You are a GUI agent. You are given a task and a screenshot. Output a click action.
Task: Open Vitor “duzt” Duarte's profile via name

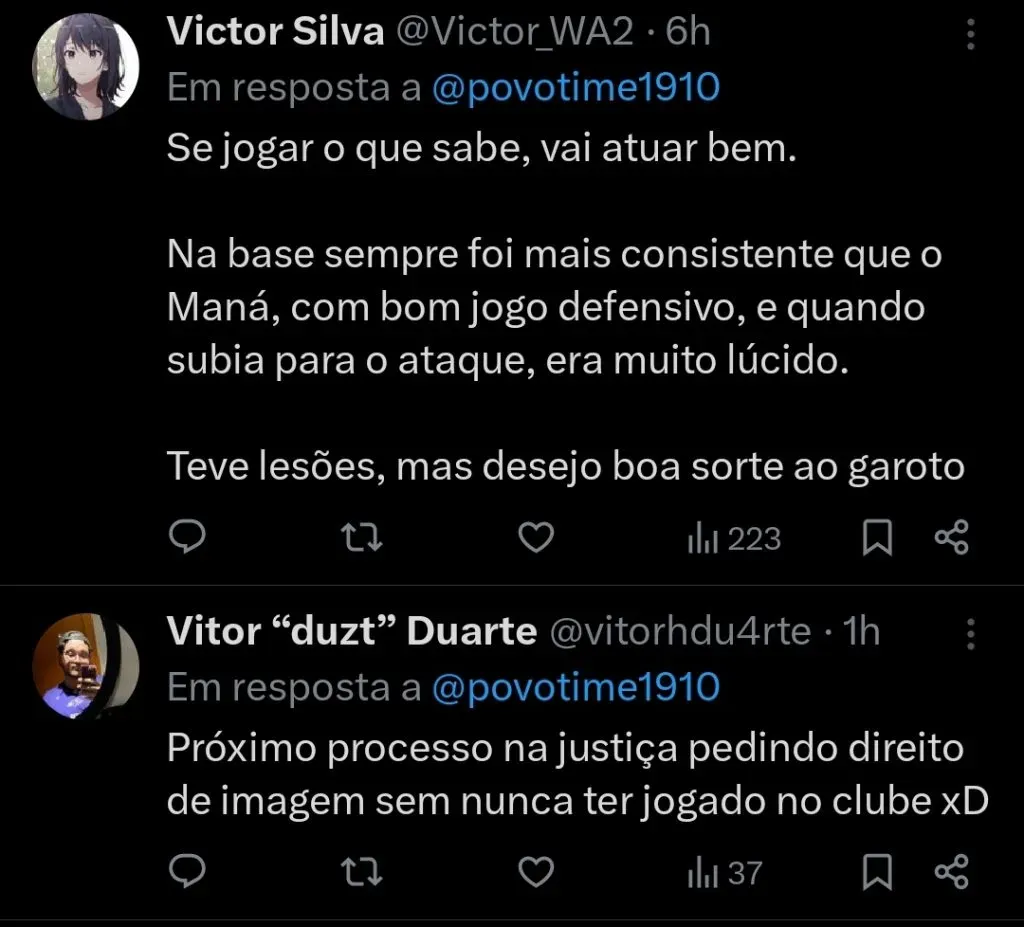click(x=351, y=632)
